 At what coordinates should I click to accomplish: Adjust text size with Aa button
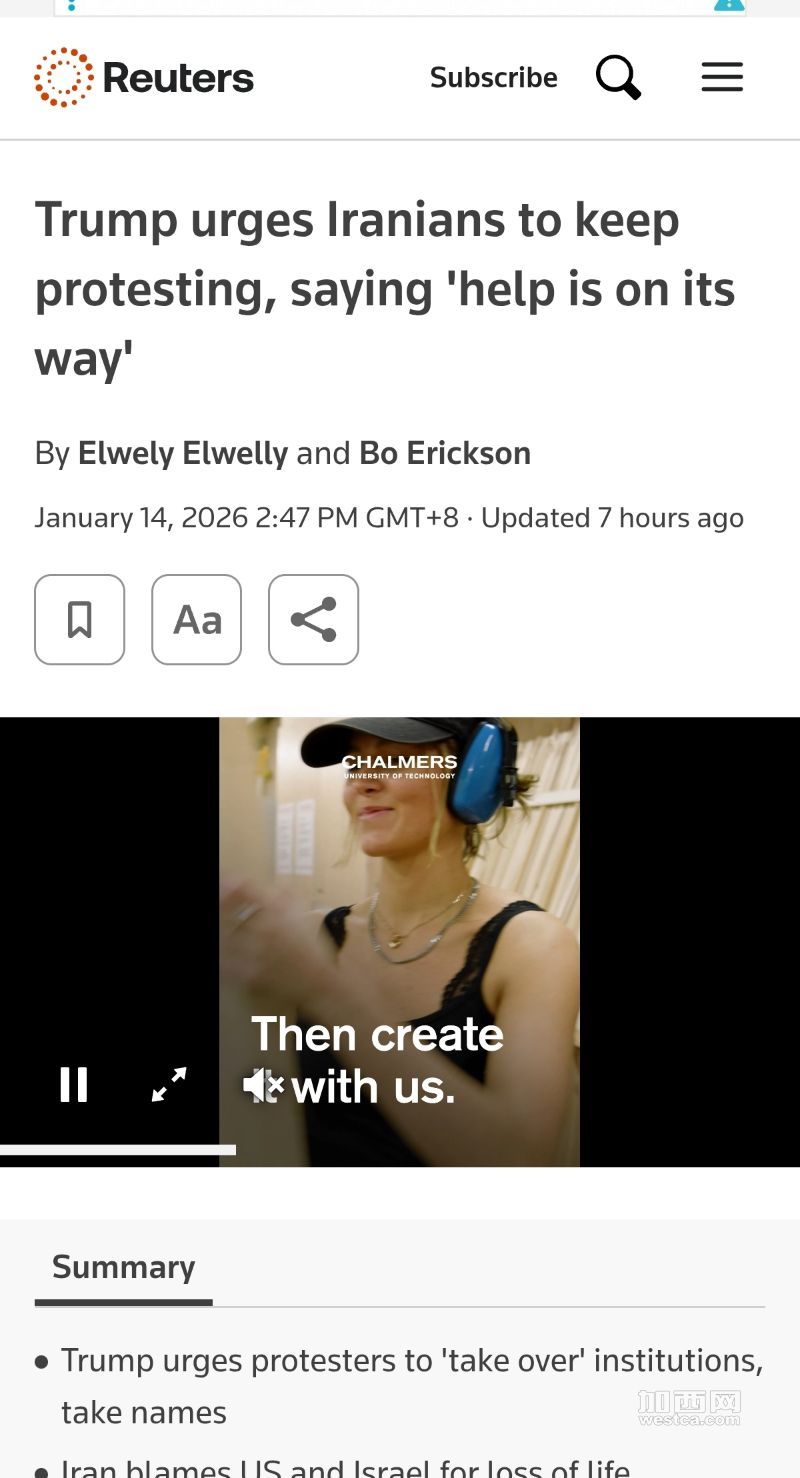(197, 620)
